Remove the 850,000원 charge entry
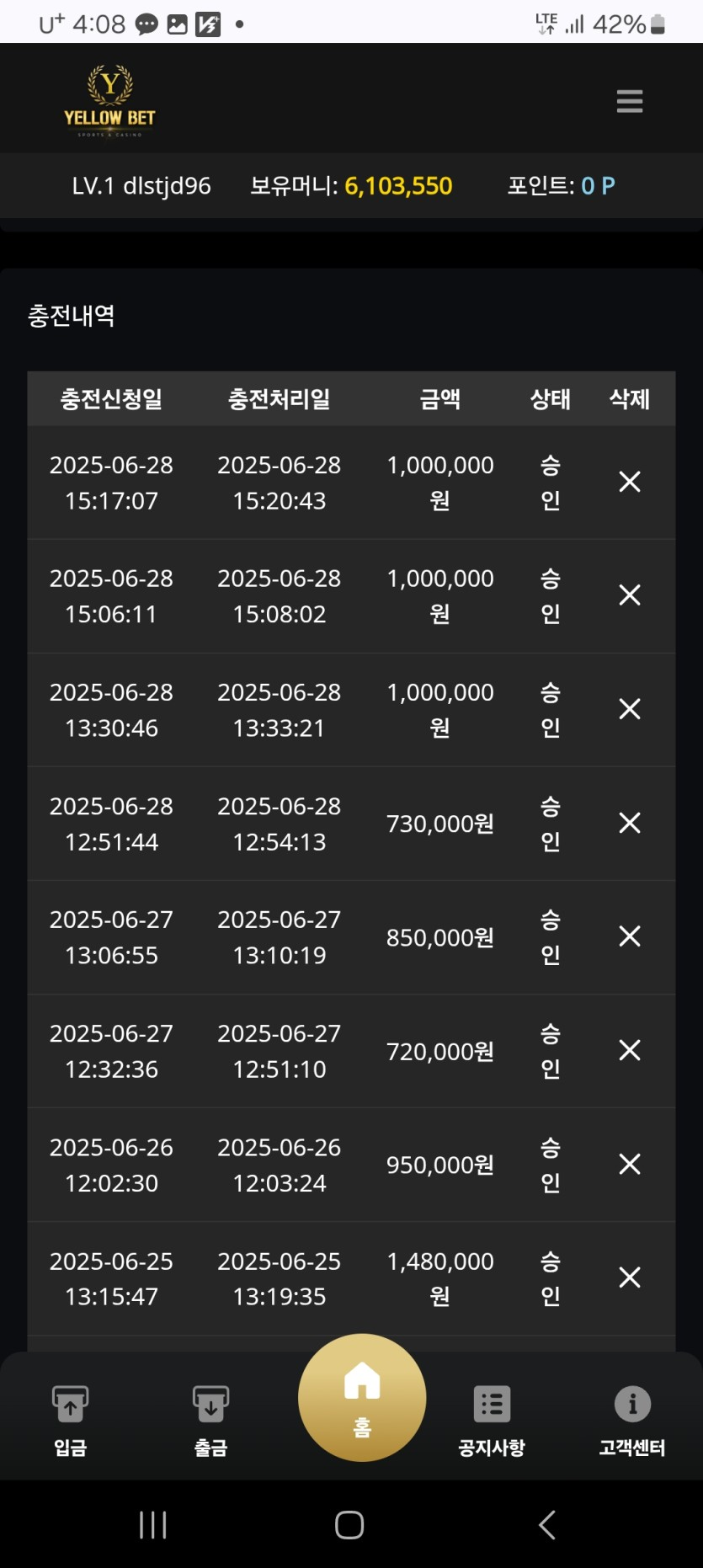This screenshot has width=703, height=1568. click(629, 936)
